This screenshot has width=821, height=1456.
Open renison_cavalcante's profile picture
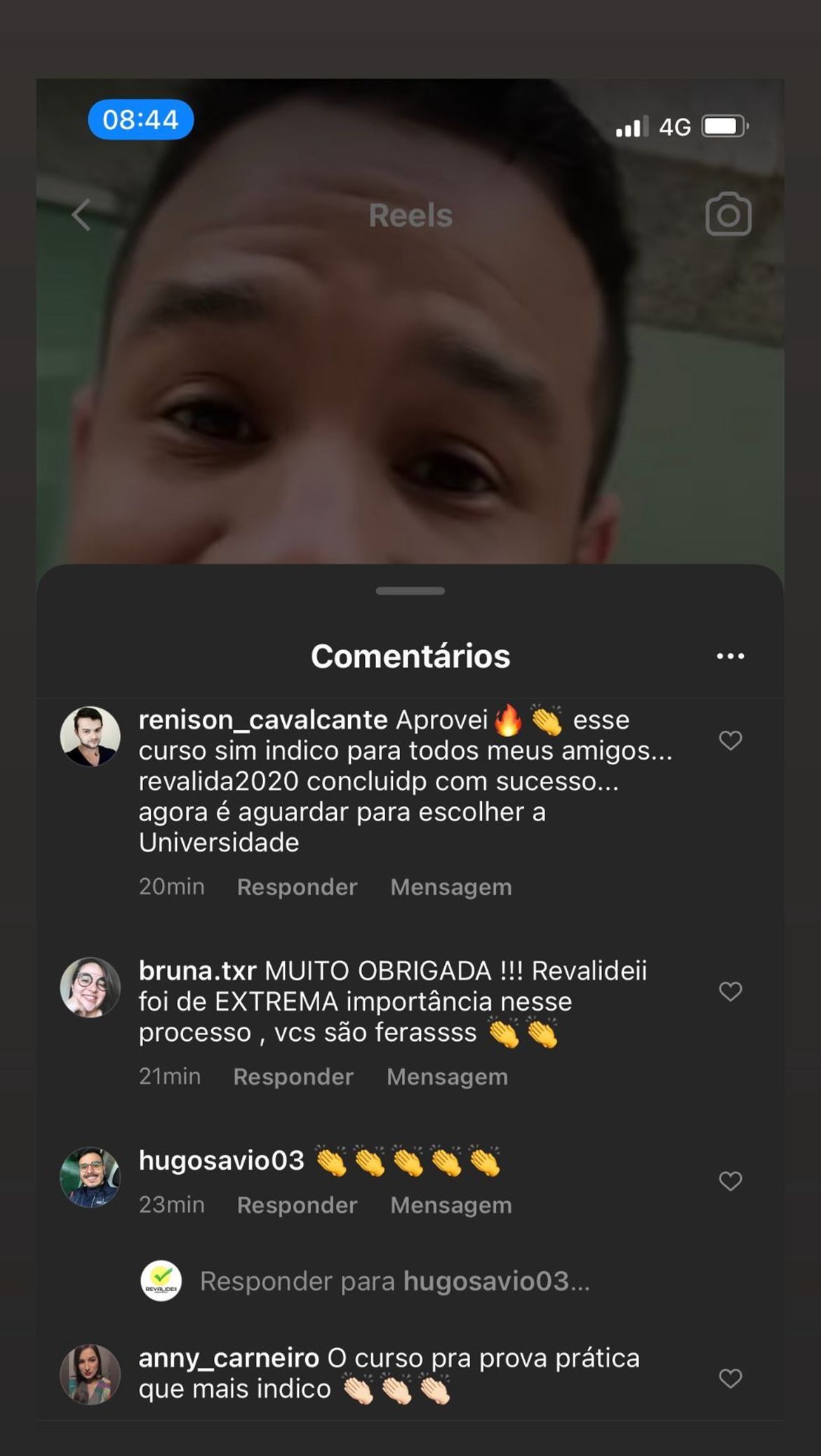point(90,736)
